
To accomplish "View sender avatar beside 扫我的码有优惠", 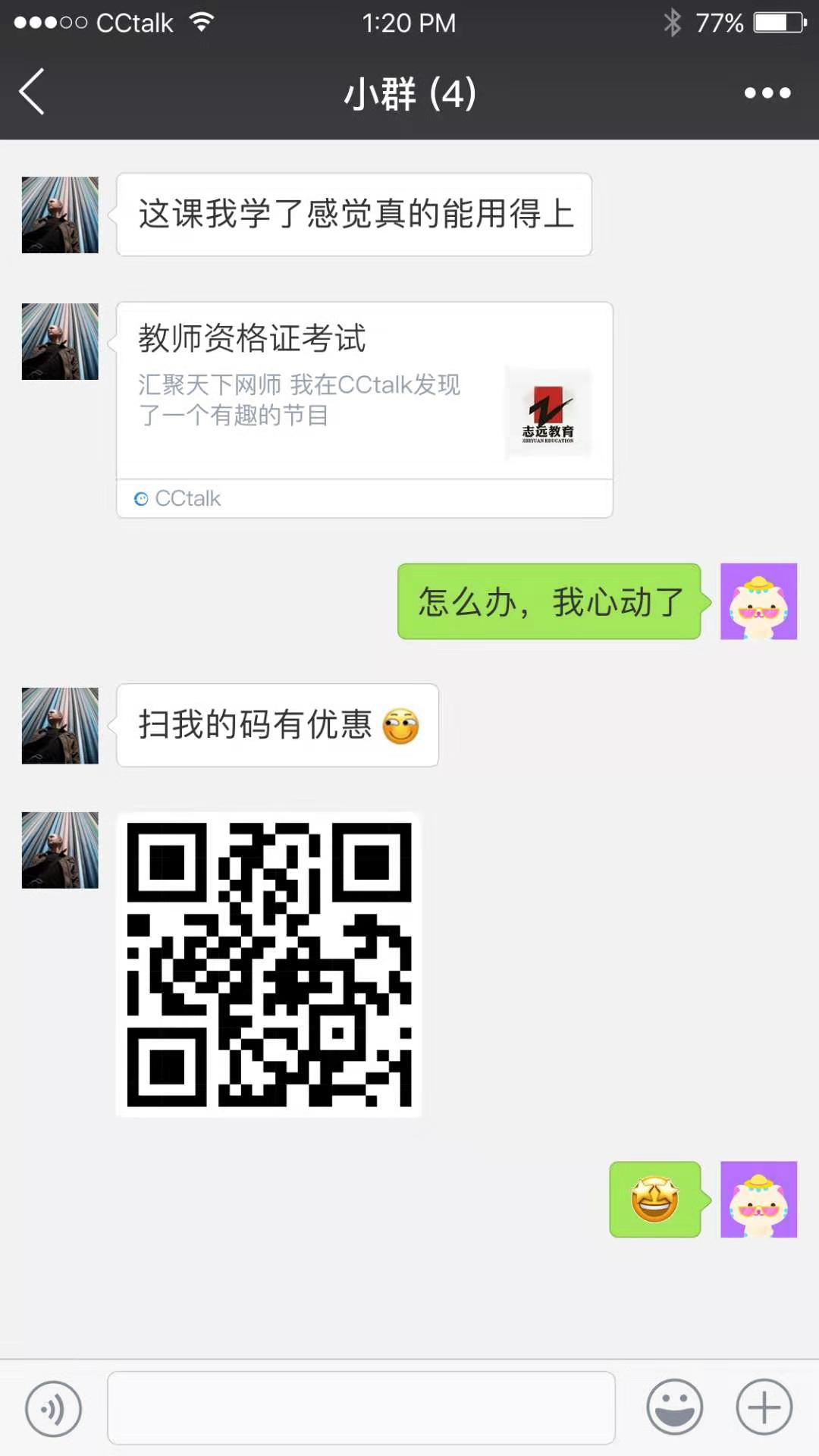I will coord(60,726).
